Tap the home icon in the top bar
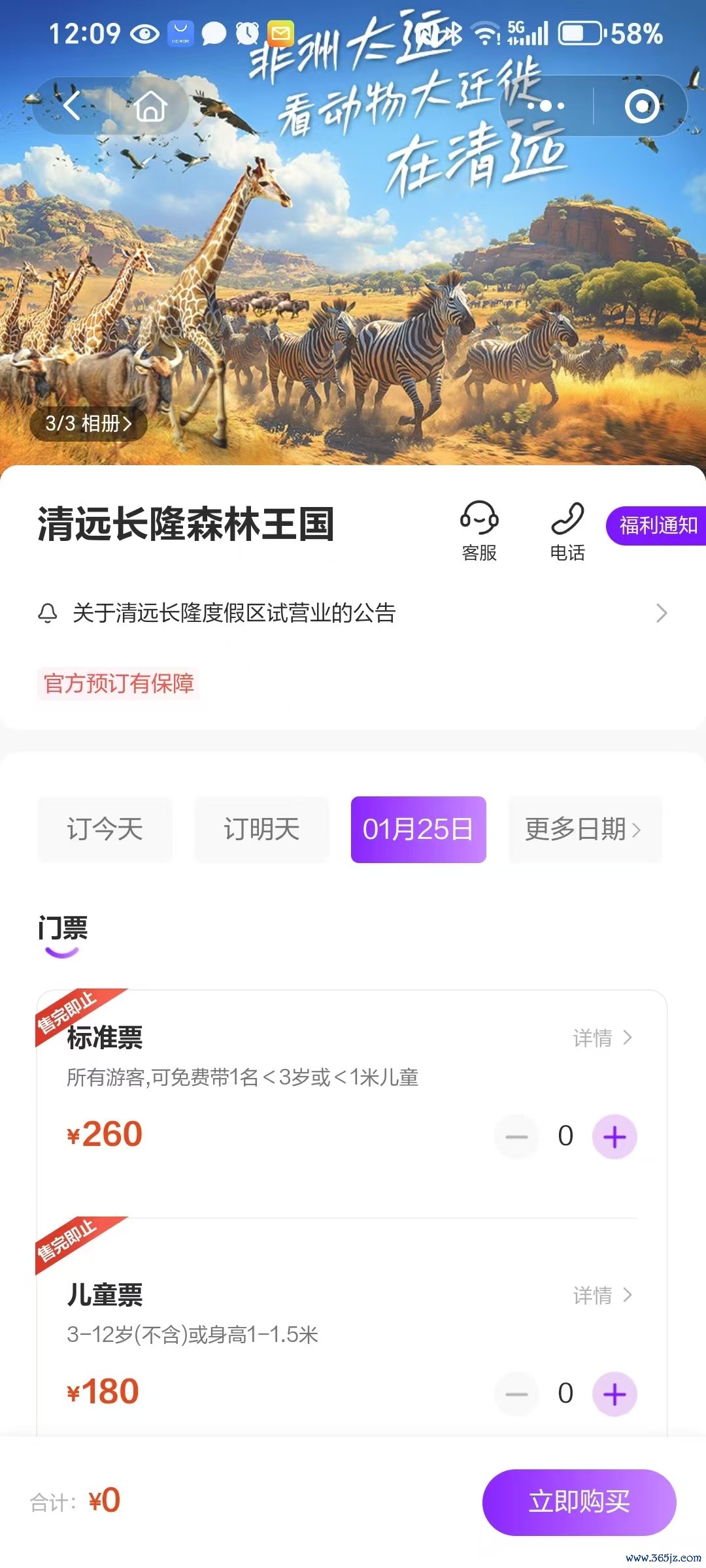Screen dimensions: 706x1568 151,105
